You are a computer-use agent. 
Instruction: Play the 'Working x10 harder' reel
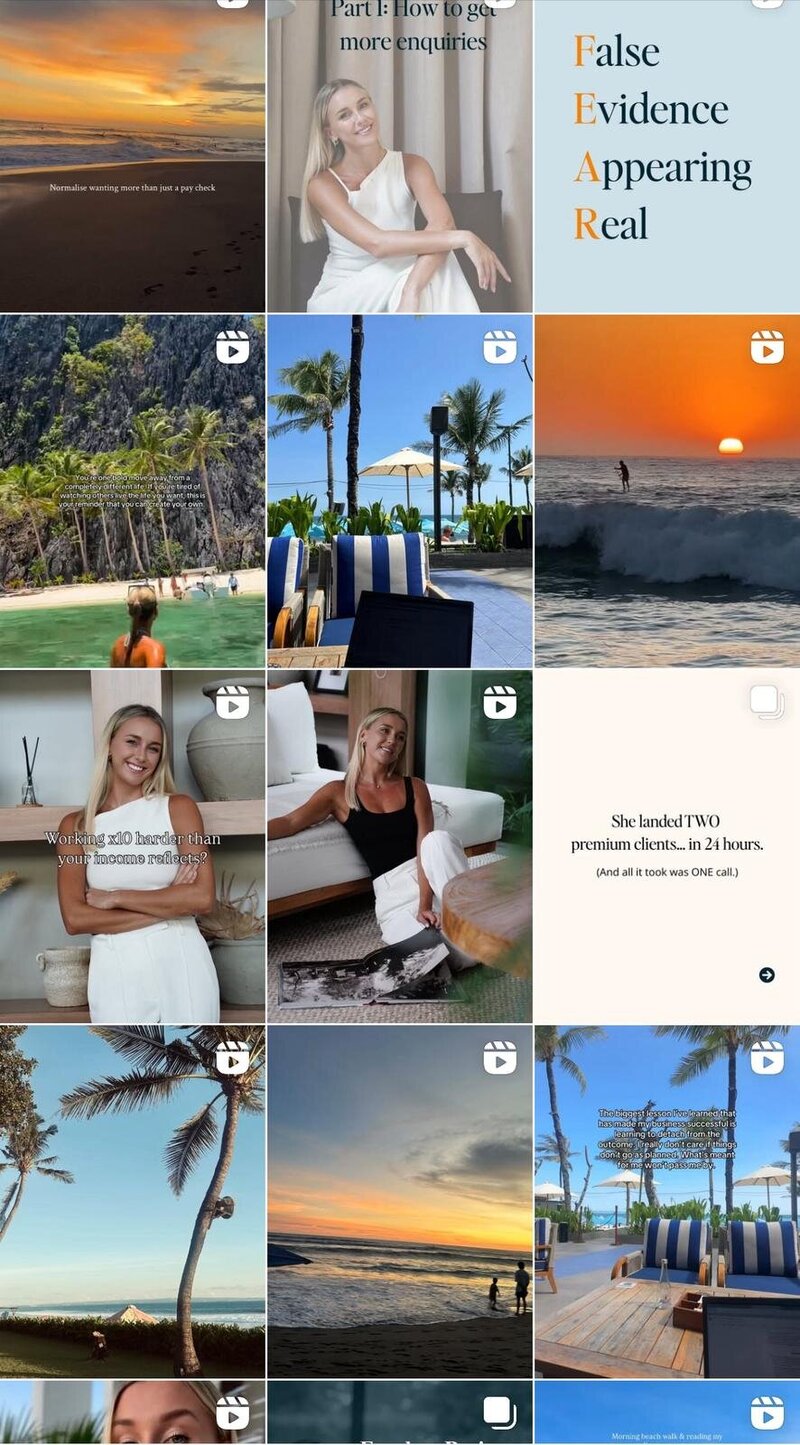132,846
